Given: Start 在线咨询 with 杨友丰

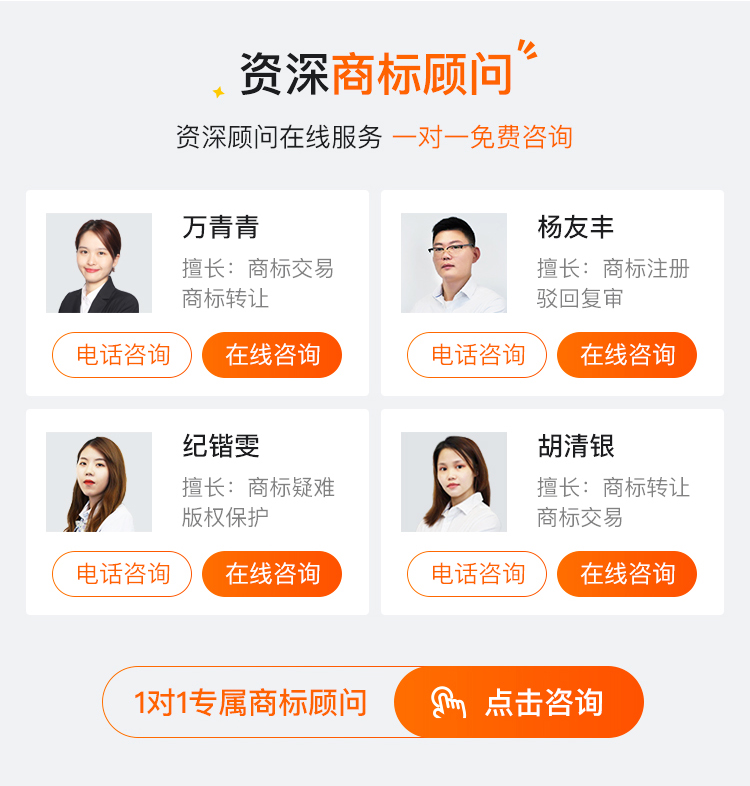Looking at the screenshot, I should 627,355.
